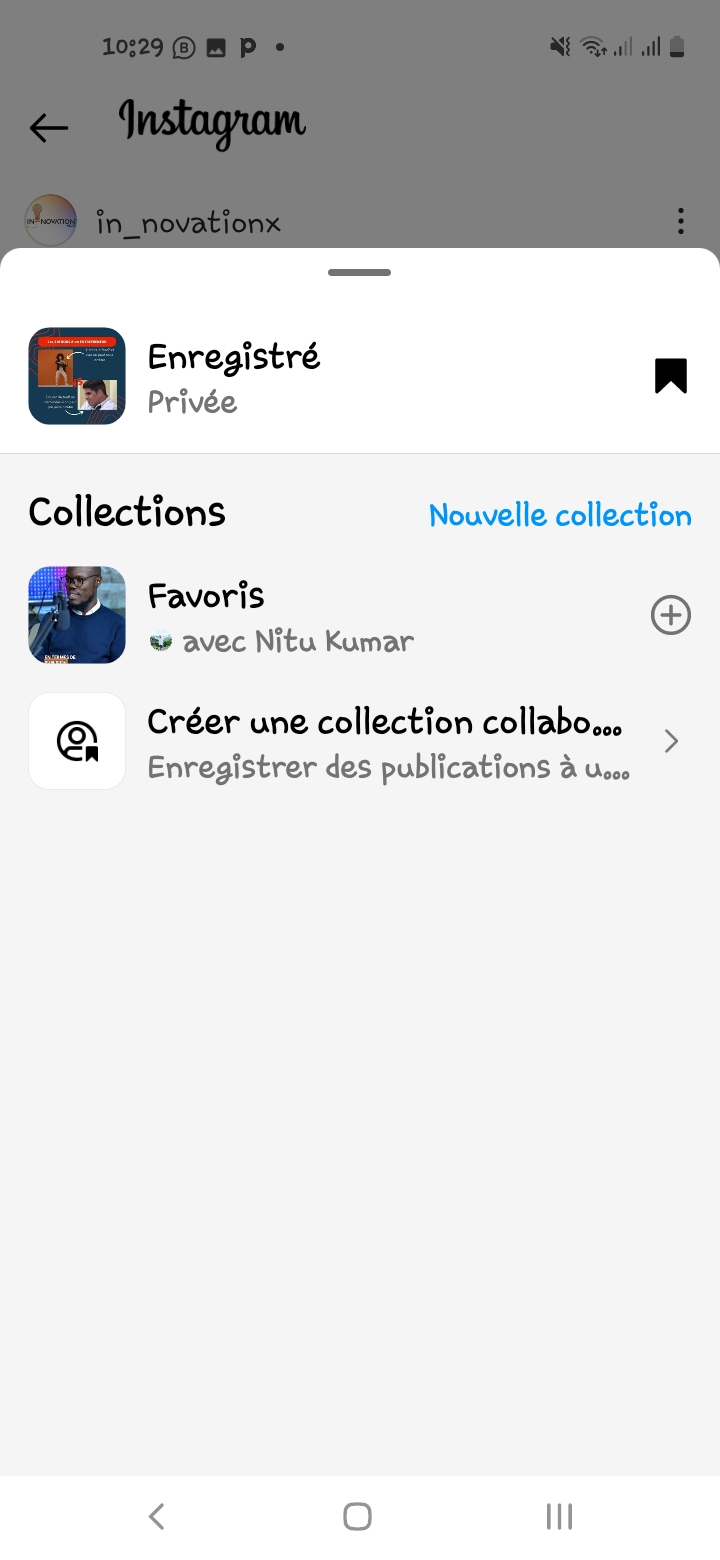The image size is (720, 1560).
Task: Tap the bottom sheet drag handle
Action: tap(359, 272)
